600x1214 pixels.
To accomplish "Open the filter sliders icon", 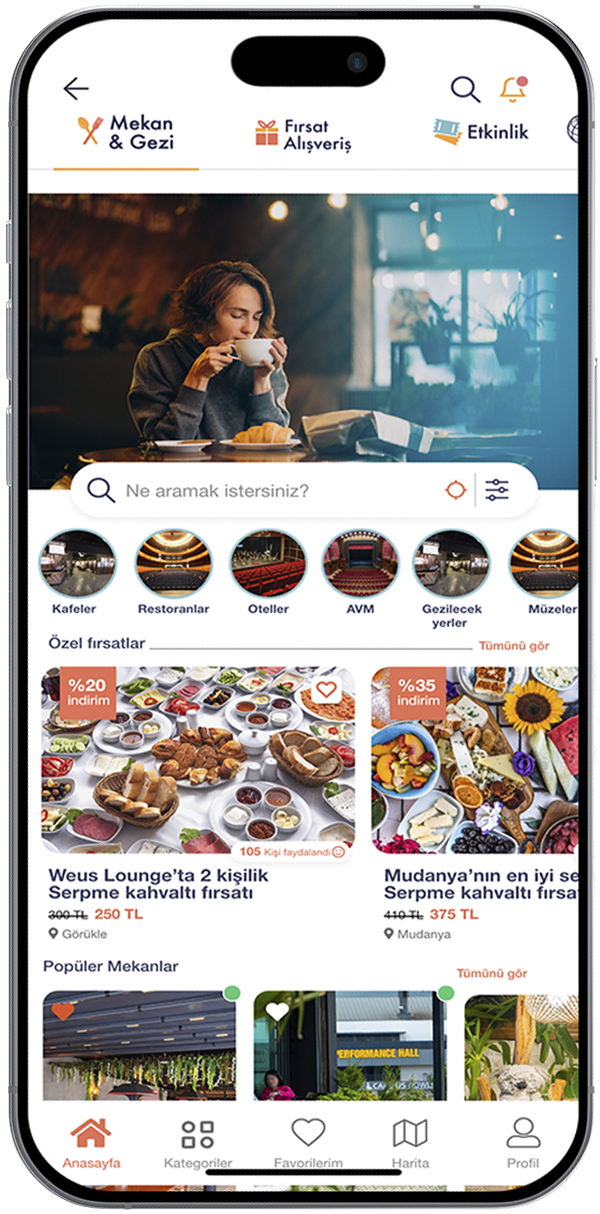I will tap(497, 491).
